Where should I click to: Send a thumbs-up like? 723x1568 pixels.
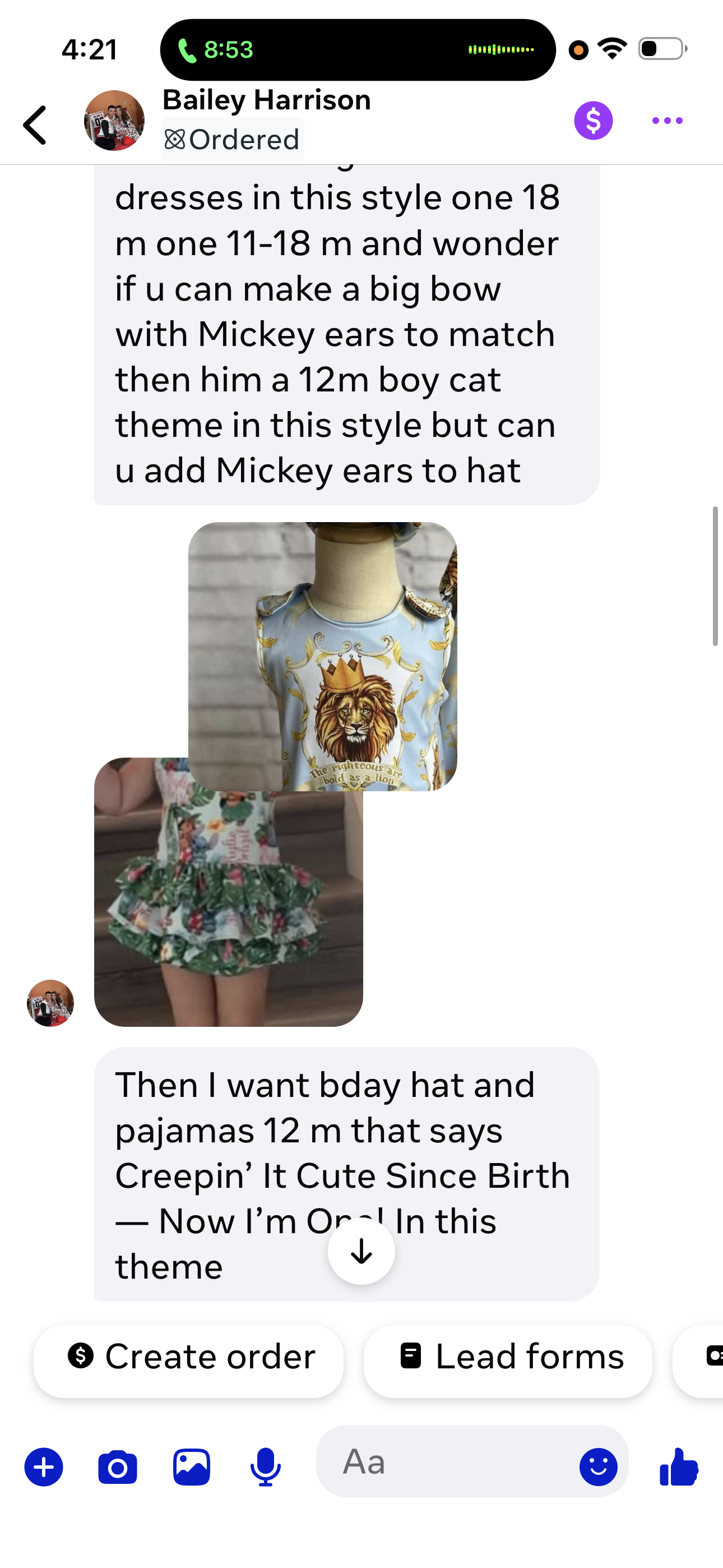point(679,1466)
